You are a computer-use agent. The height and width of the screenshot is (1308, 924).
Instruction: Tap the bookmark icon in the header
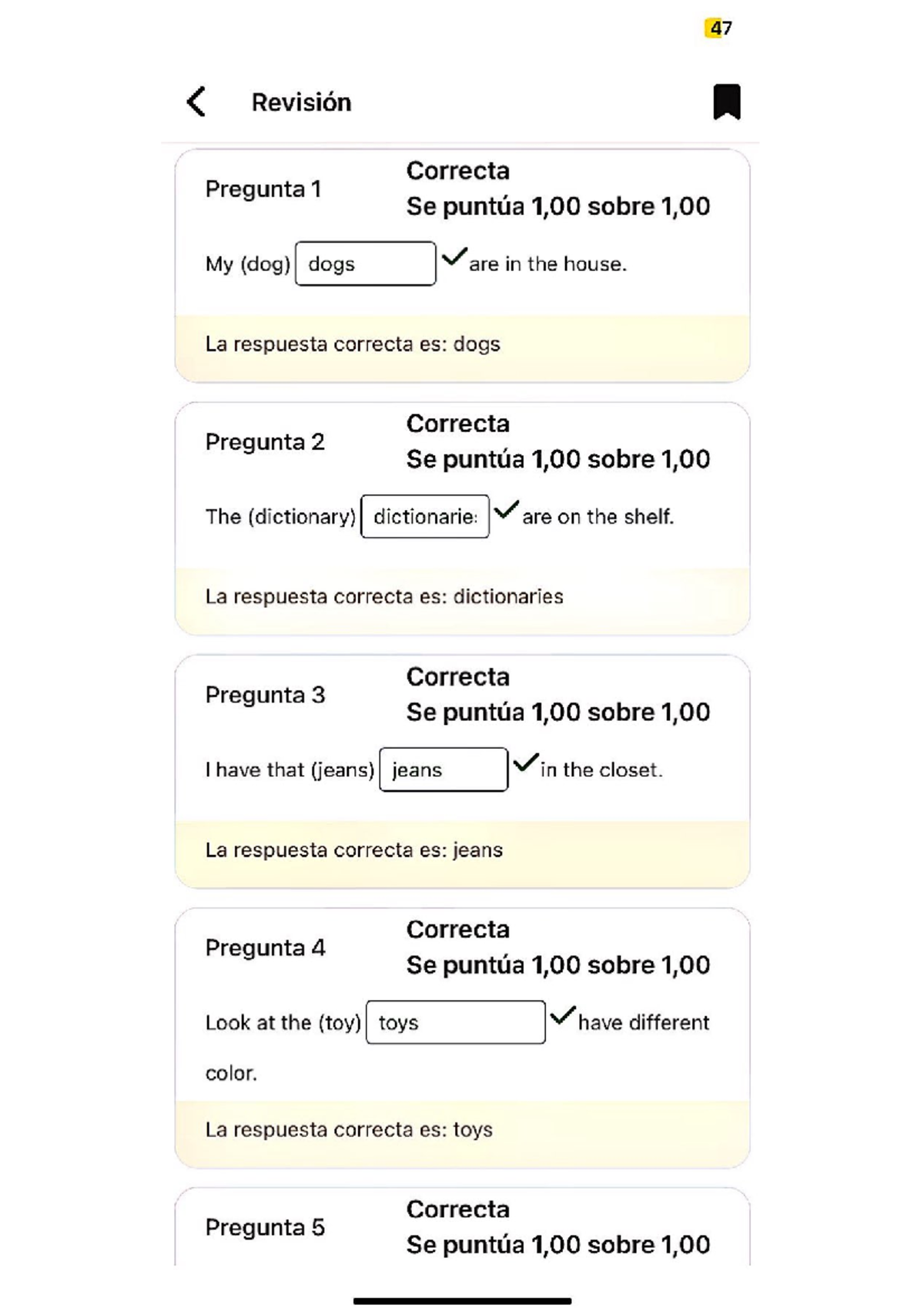click(726, 102)
